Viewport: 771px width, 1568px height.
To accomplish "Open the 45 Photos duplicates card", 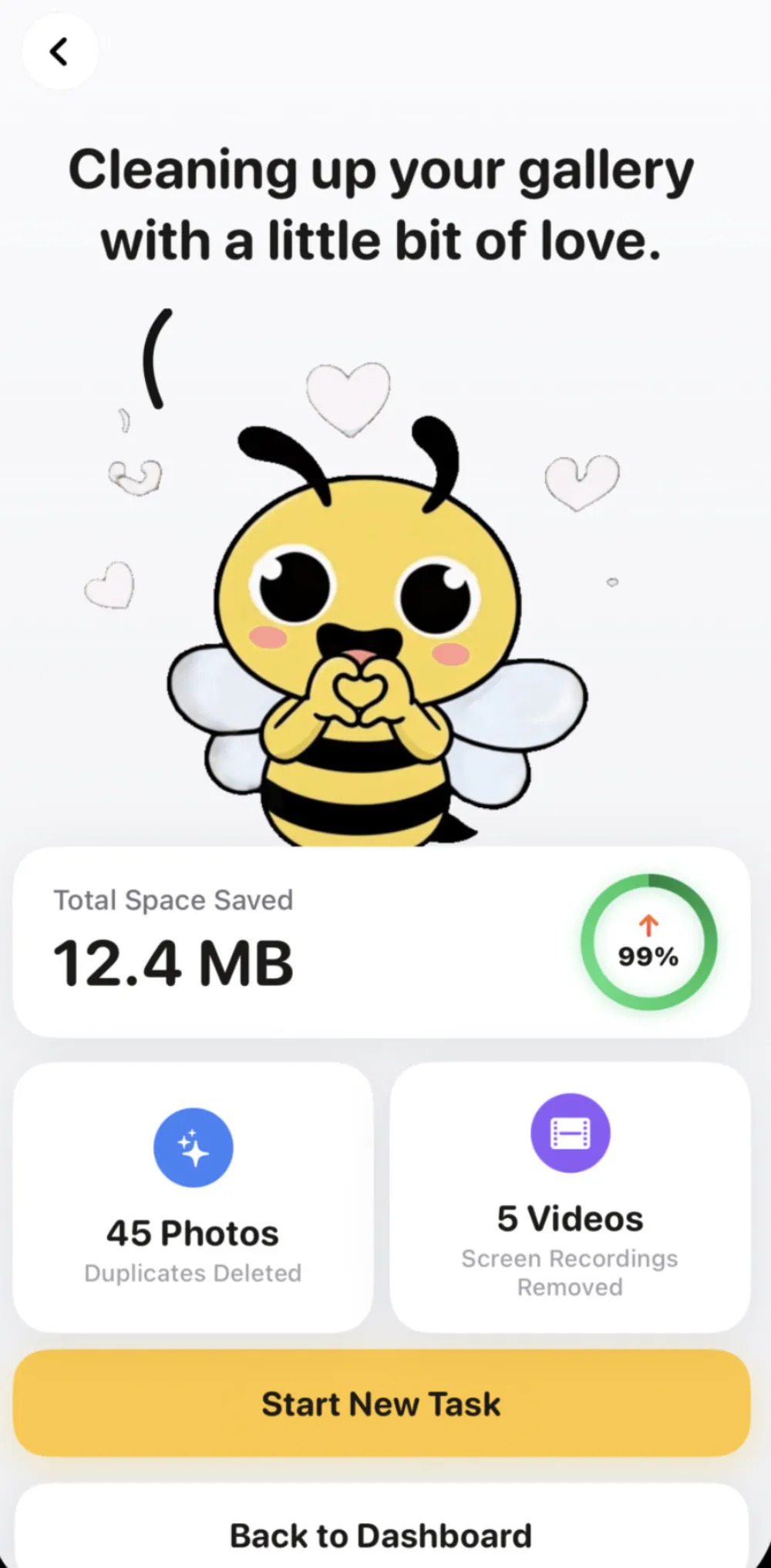I will tap(193, 1197).
